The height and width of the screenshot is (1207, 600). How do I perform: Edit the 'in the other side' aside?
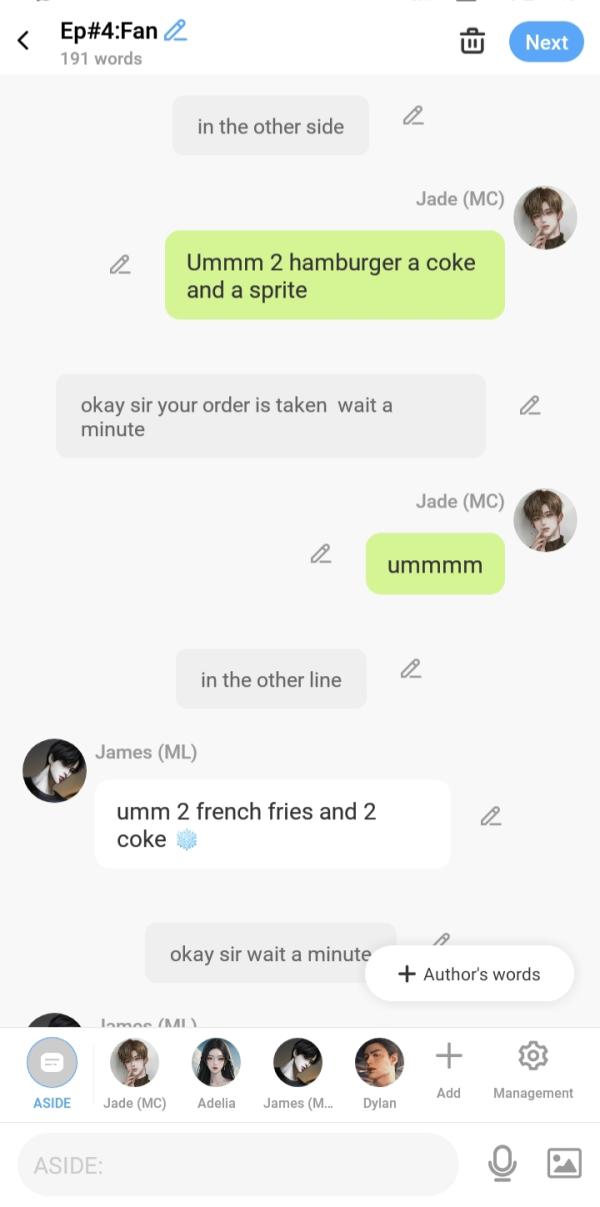click(x=413, y=116)
